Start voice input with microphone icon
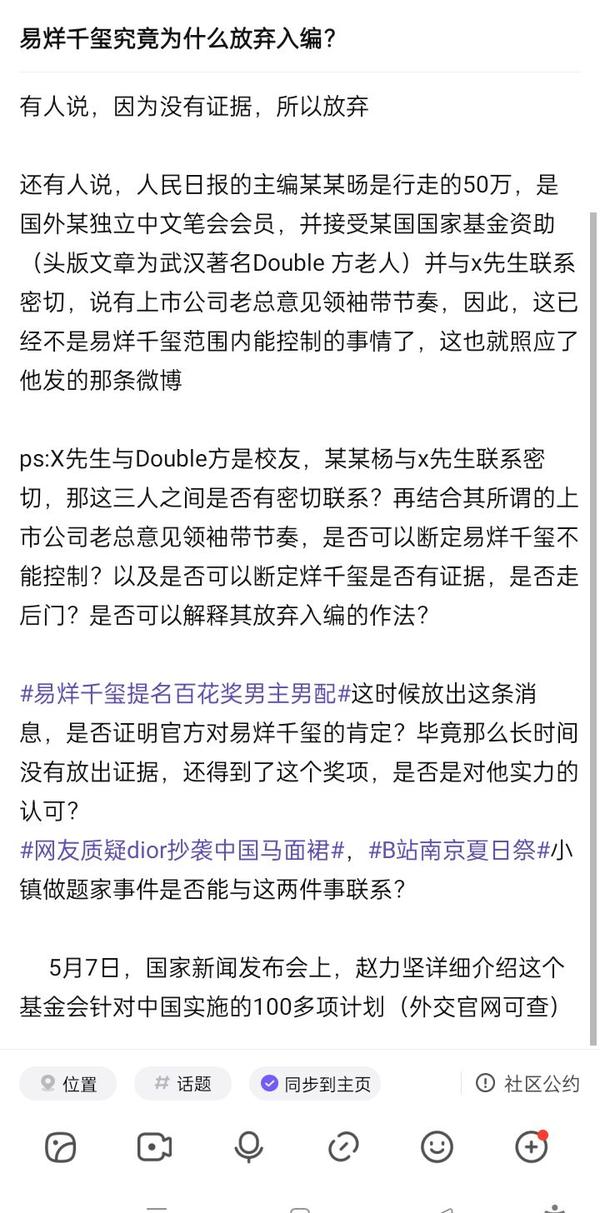Screen dimensions: 600x1213 click(x=248, y=1146)
